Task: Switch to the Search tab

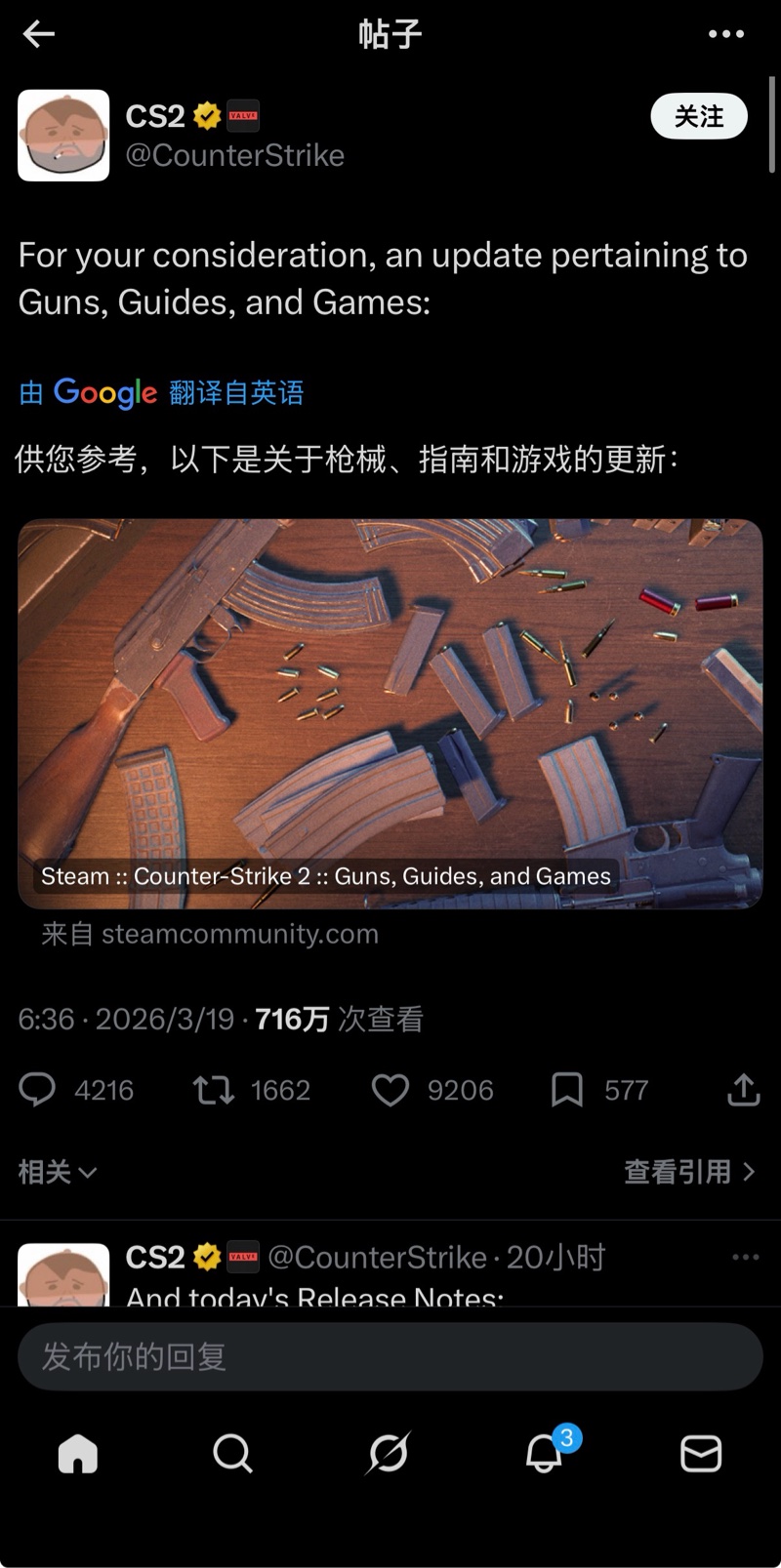Action: tap(232, 1454)
